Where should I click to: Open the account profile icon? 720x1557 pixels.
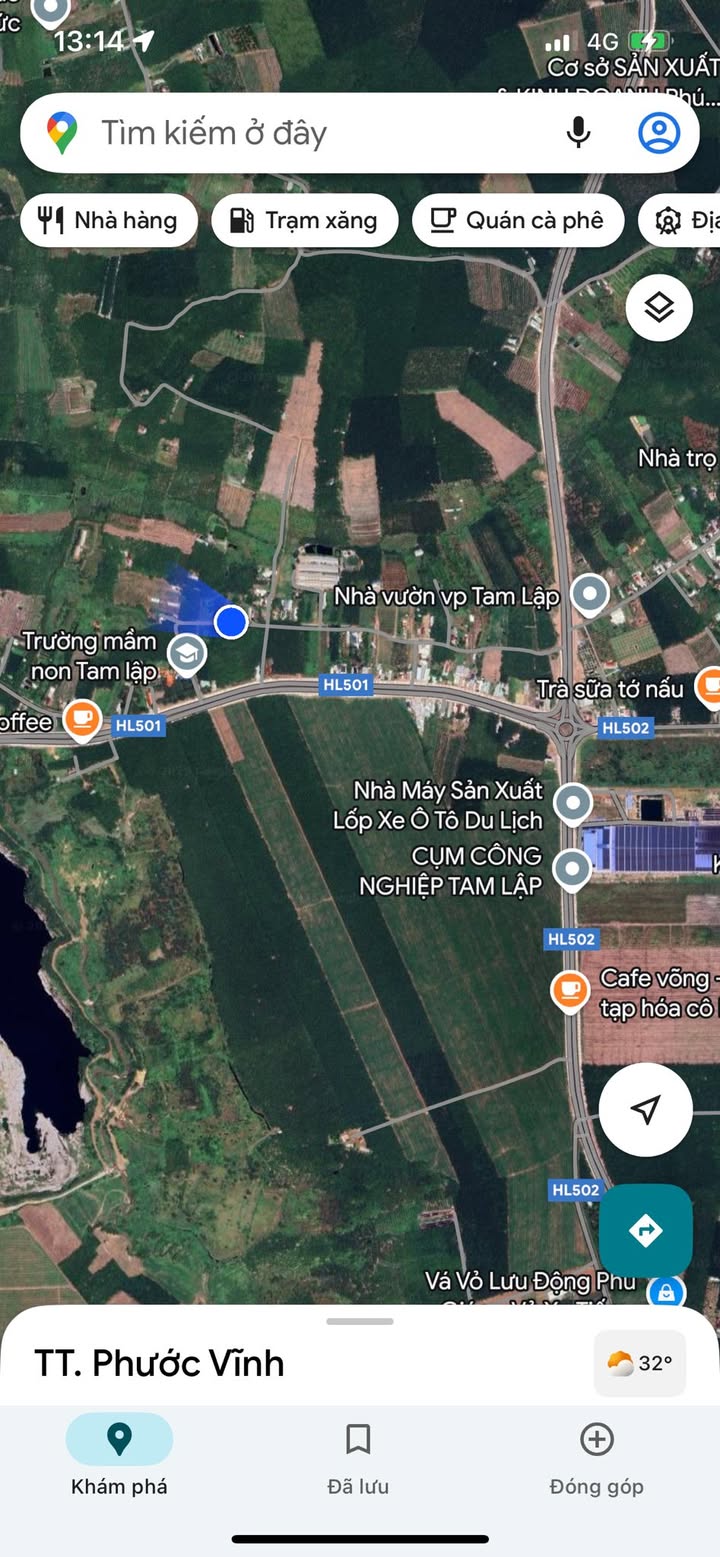click(659, 133)
